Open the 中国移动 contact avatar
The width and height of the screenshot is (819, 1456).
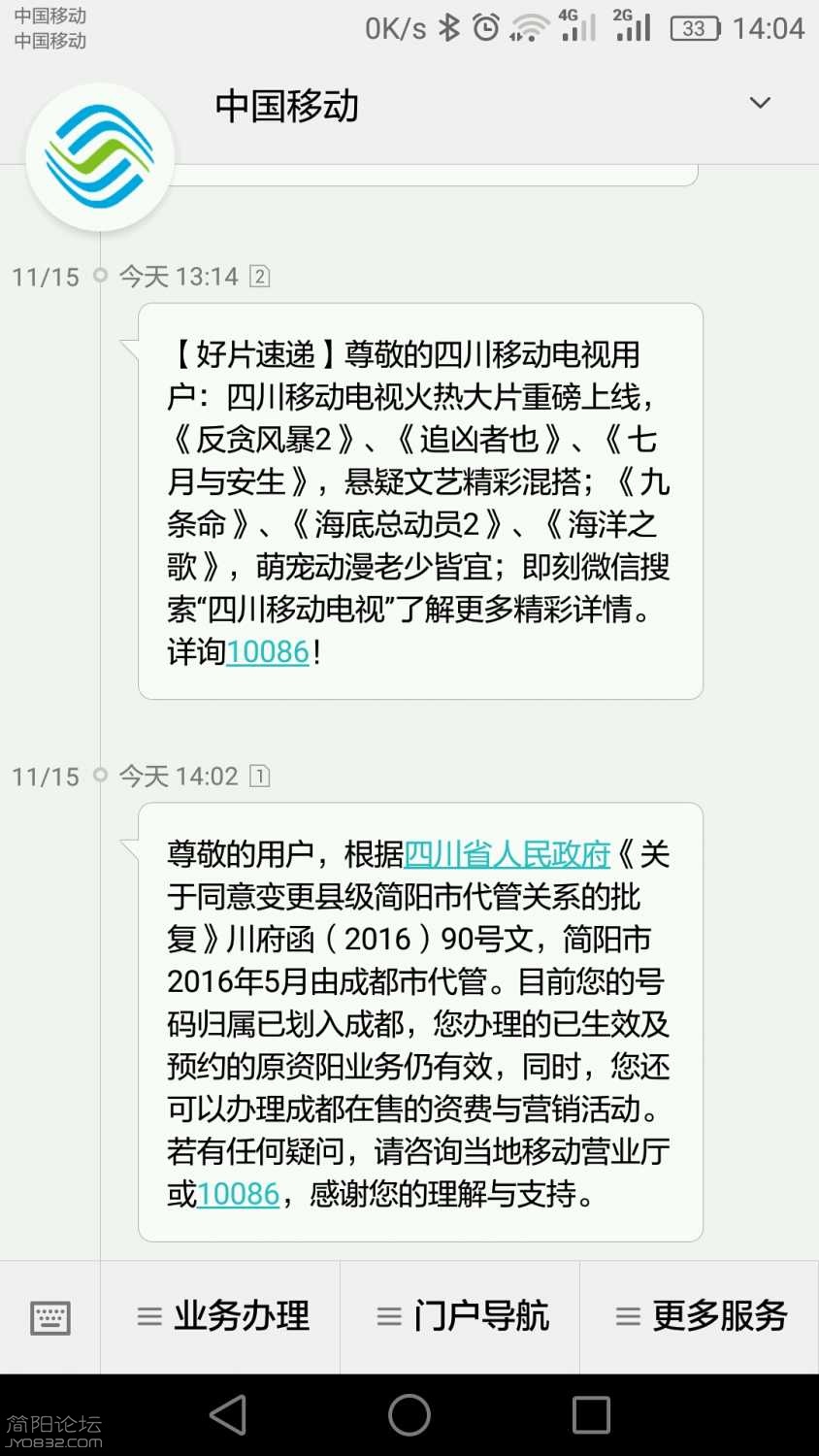click(x=100, y=156)
